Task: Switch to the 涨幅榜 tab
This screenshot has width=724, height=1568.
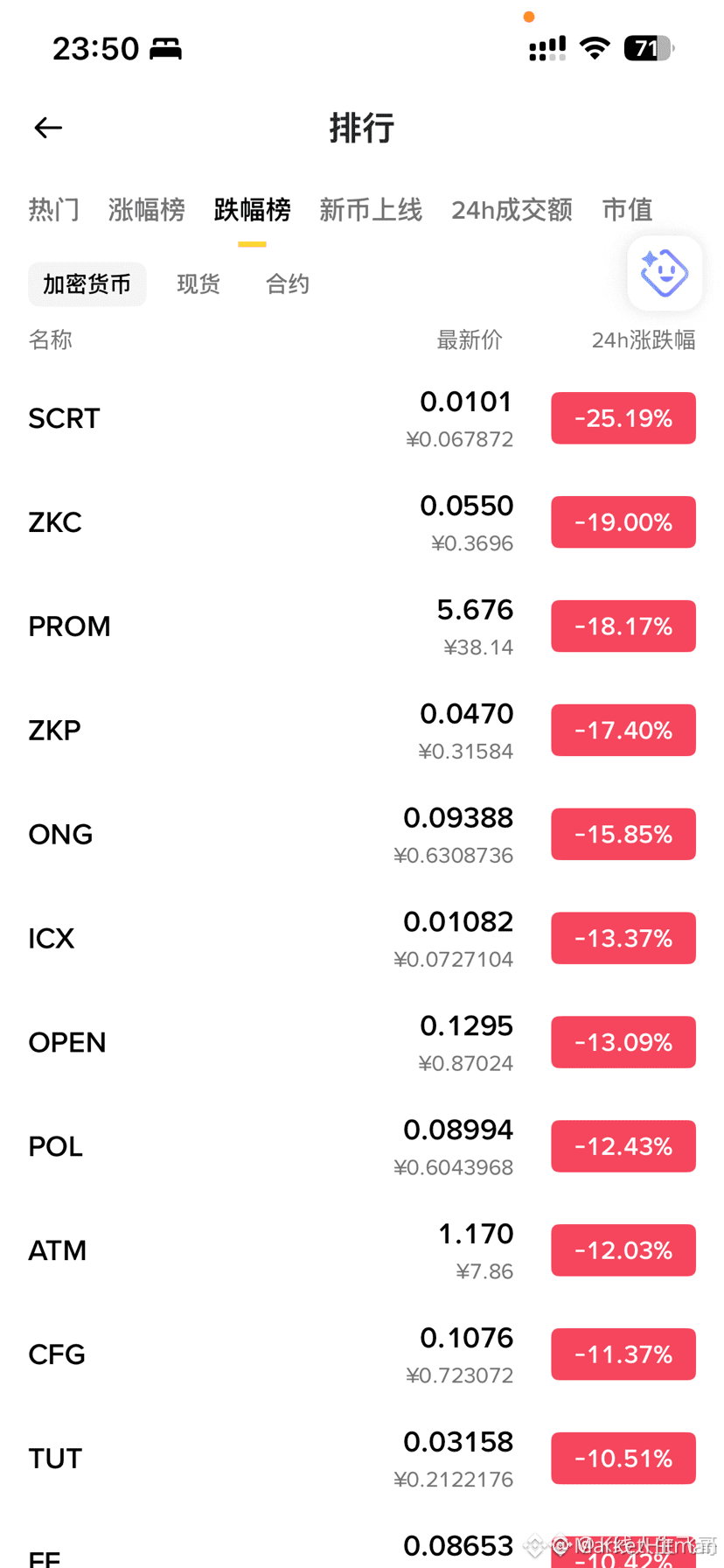Action: tap(147, 210)
